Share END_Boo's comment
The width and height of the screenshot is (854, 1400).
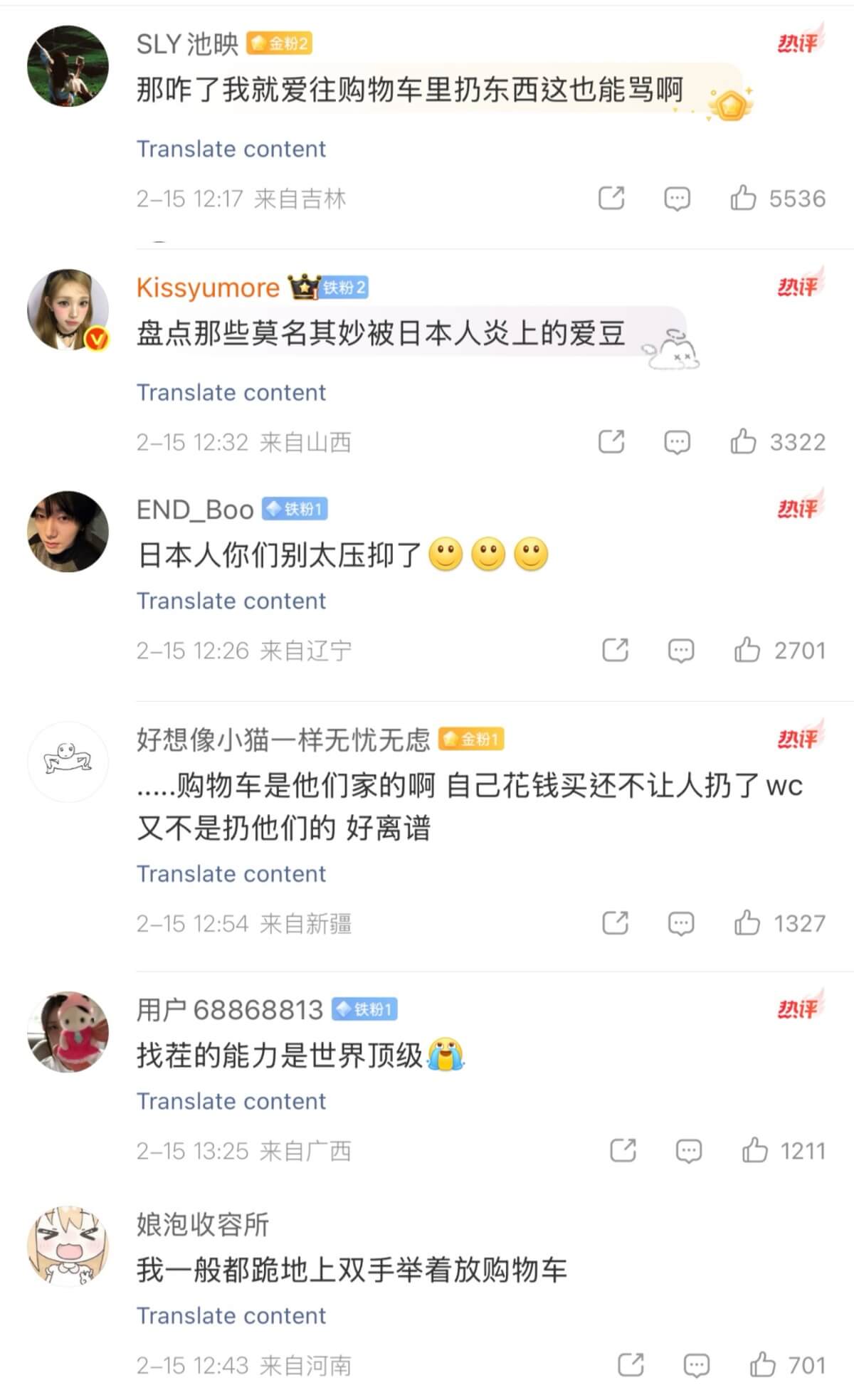point(616,650)
